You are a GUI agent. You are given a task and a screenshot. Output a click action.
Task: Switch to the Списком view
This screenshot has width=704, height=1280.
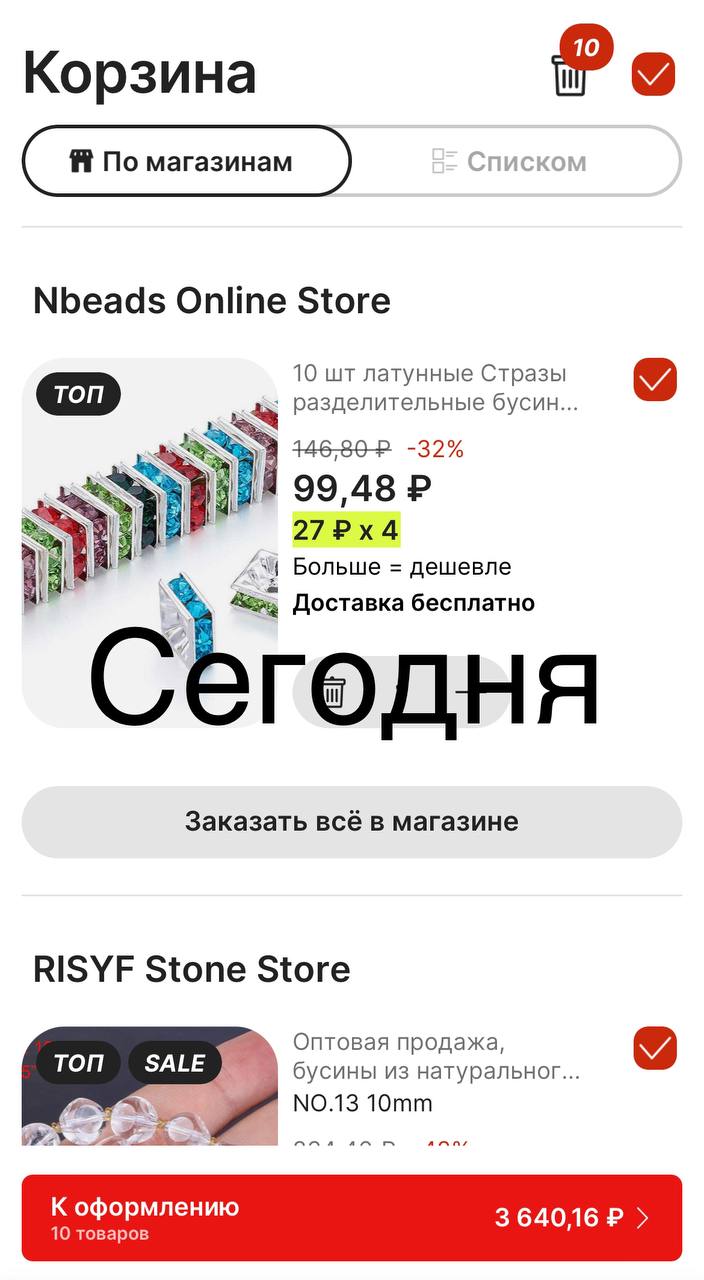tap(517, 161)
